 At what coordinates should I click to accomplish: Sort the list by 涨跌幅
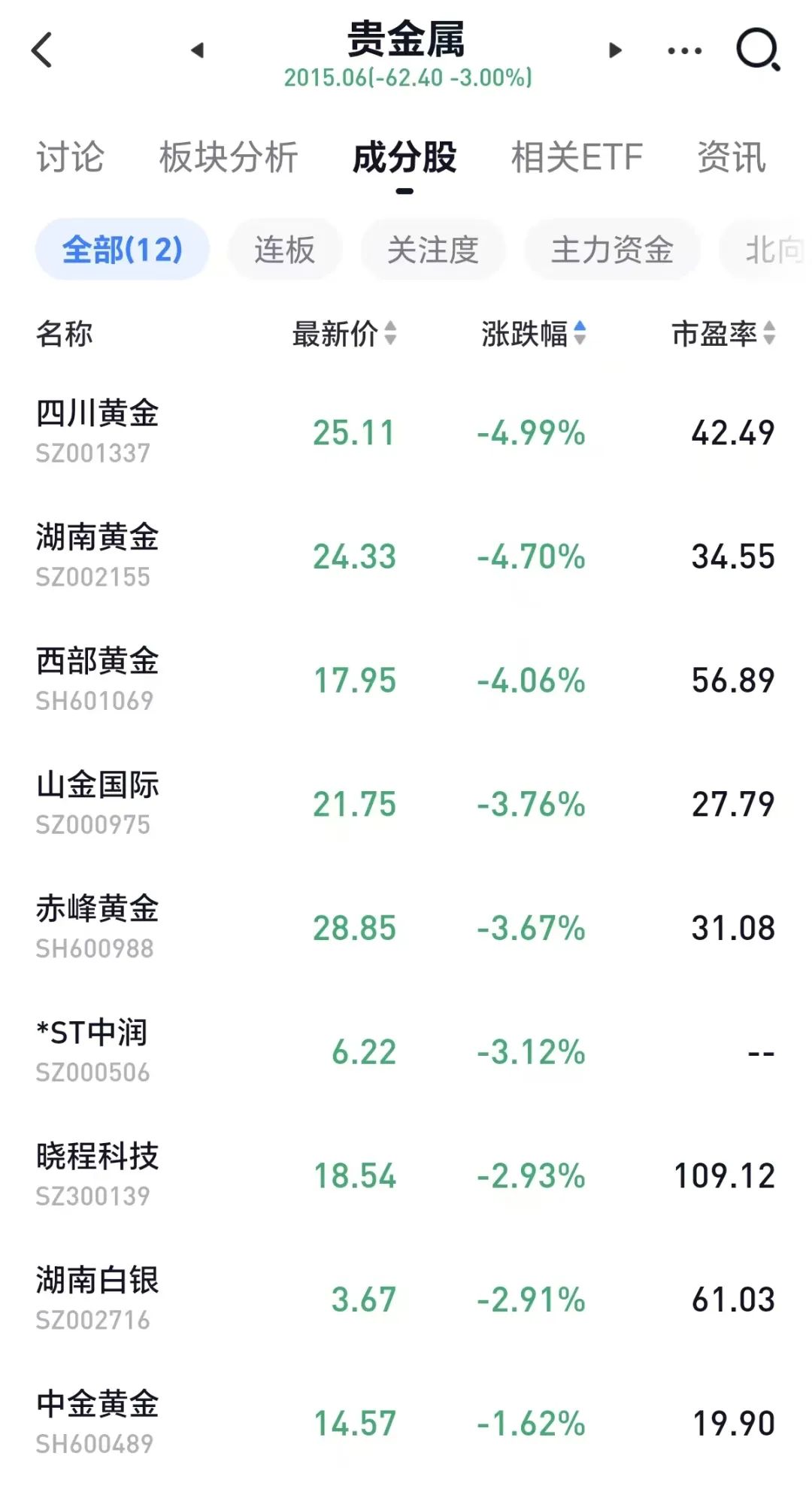(534, 334)
